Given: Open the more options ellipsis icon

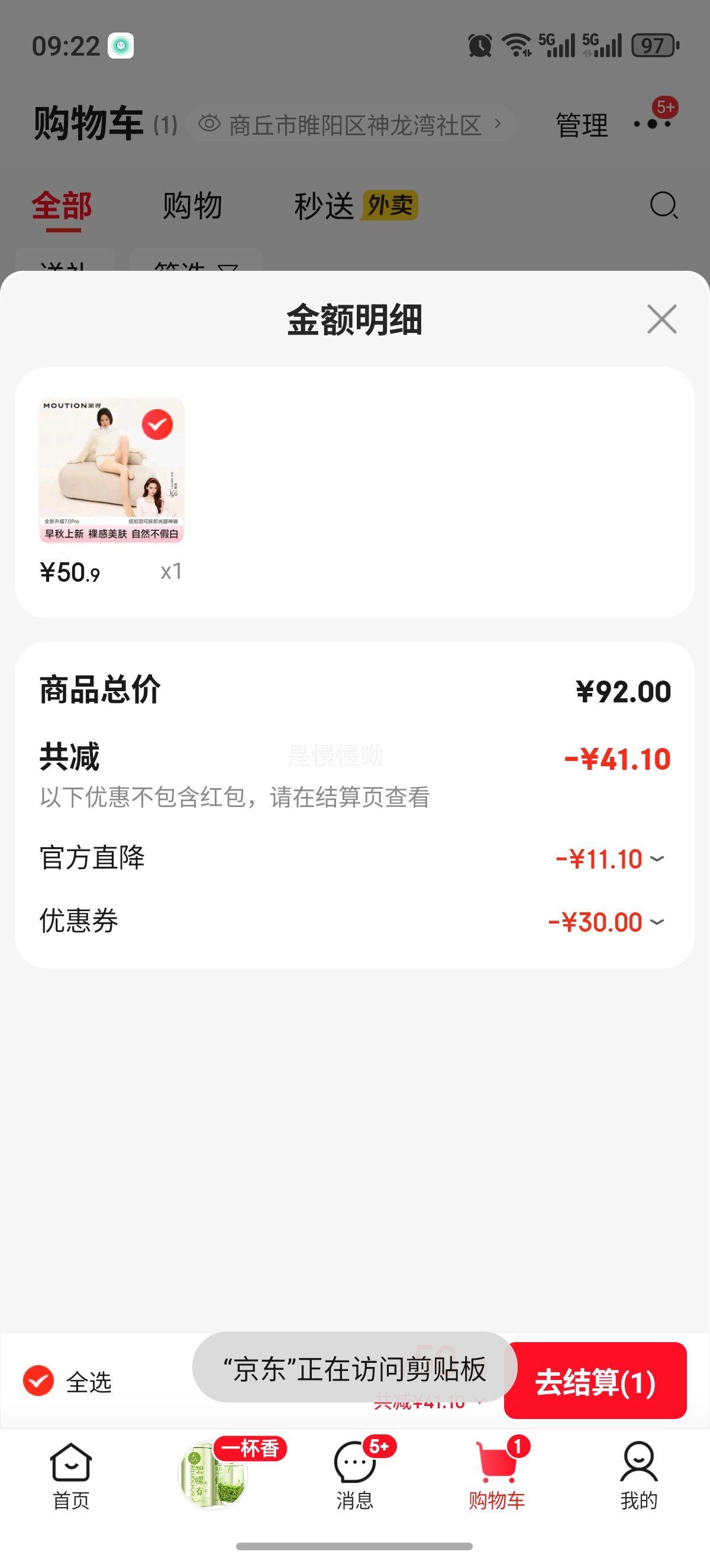Looking at the screenshot, I should [x=653, y=123].
